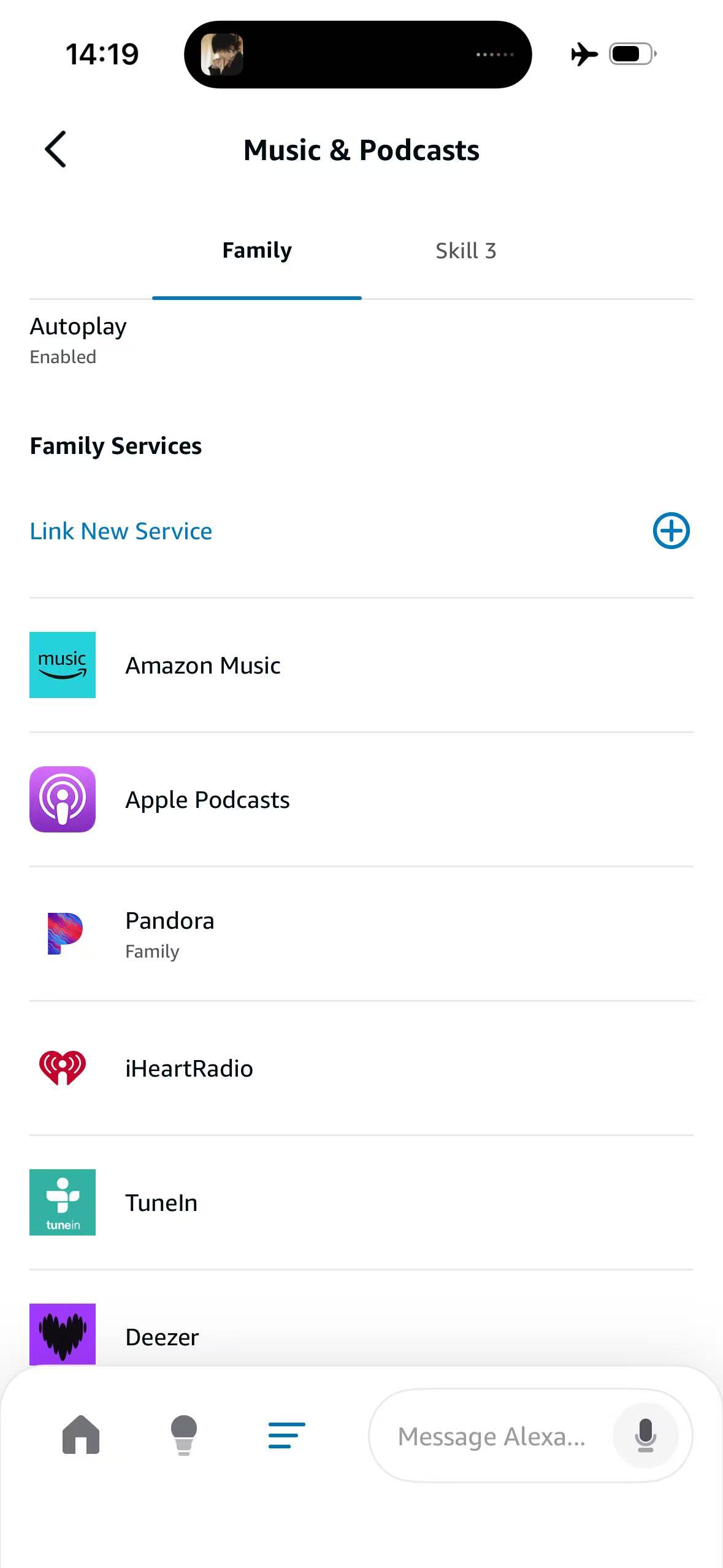Viewport: 723px width, 1568px height.
Task: Switch to the Skill 3 tab
Action: click(x=465, y=251)
